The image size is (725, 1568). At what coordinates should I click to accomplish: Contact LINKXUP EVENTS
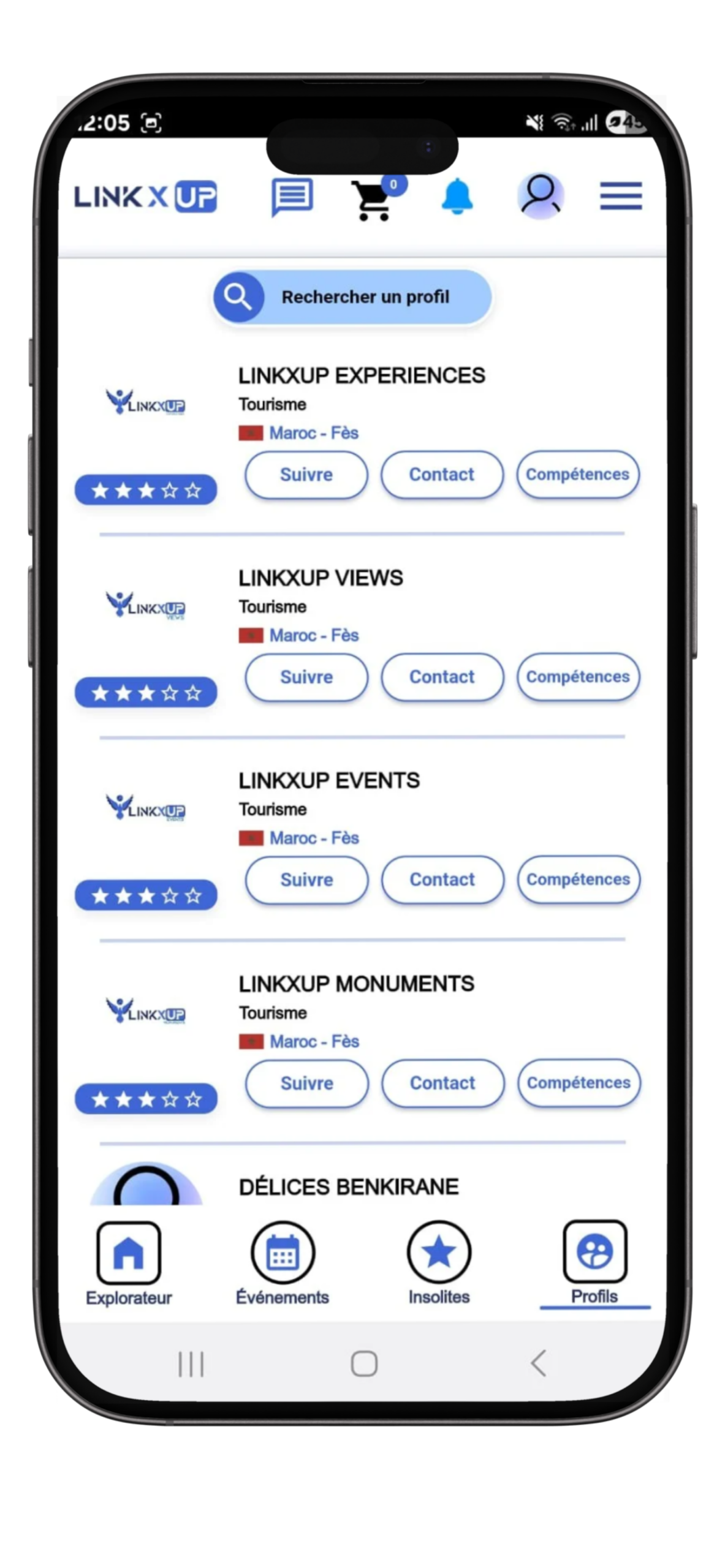(442, 880)
